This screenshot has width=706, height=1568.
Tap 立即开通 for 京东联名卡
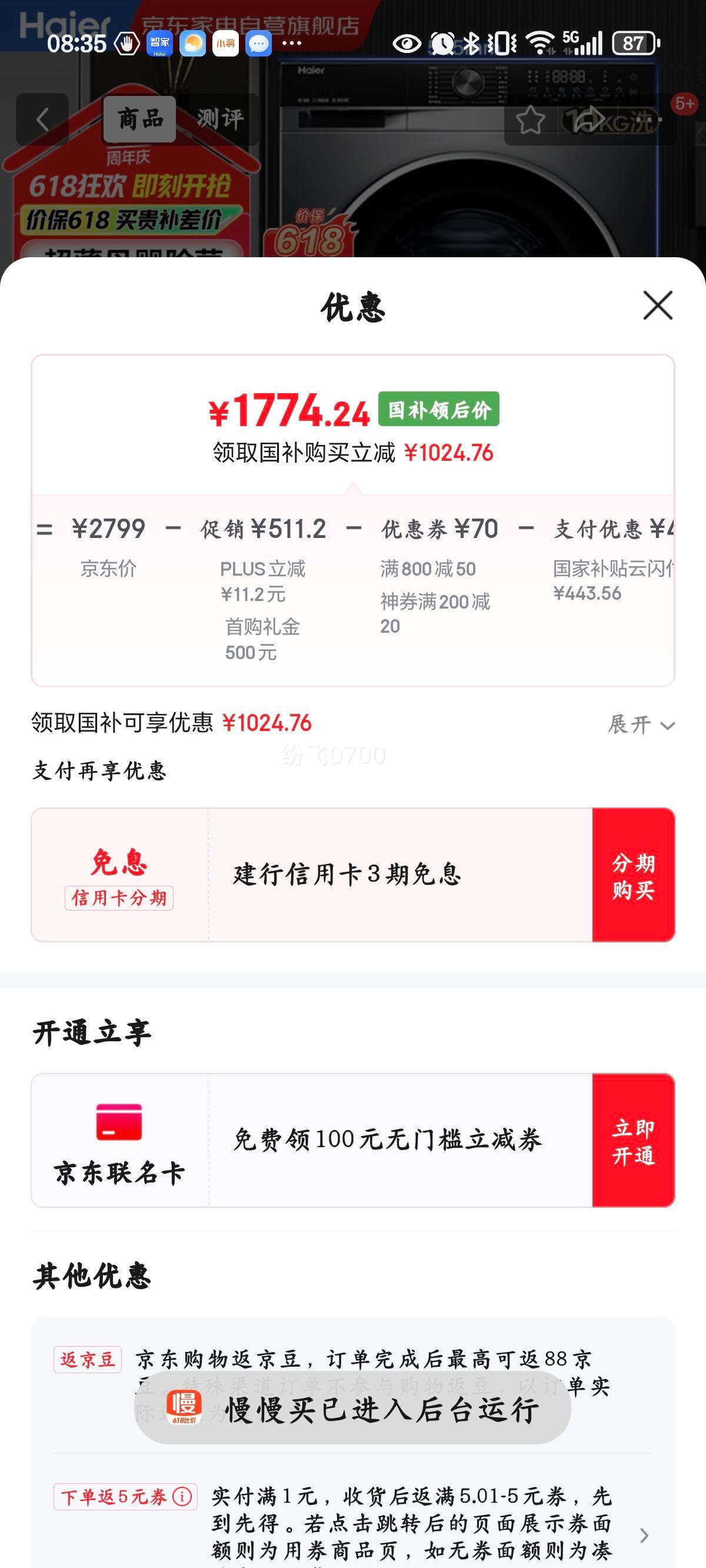coord(634,1141)
